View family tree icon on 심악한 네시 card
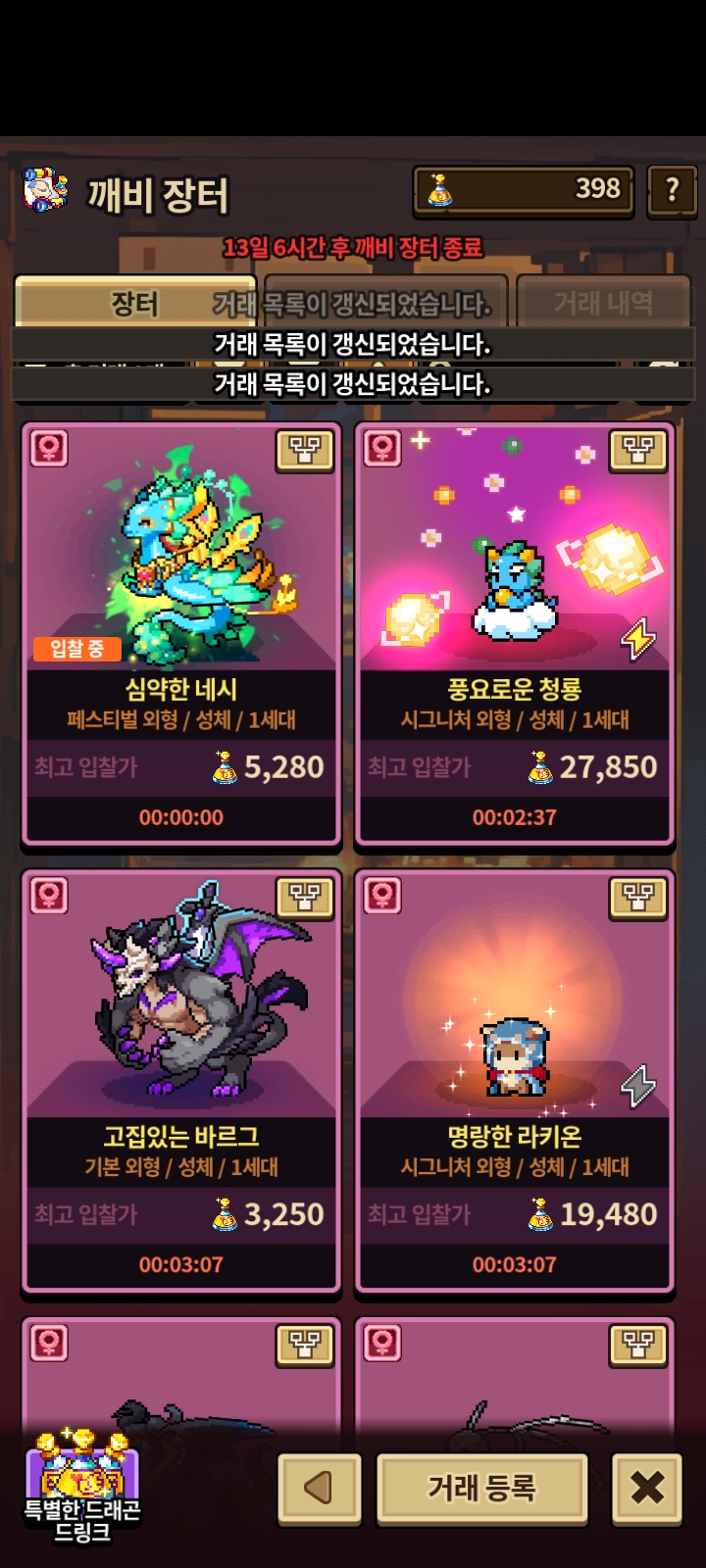Viewport: 706px width, 1568px height. [304, 450]
